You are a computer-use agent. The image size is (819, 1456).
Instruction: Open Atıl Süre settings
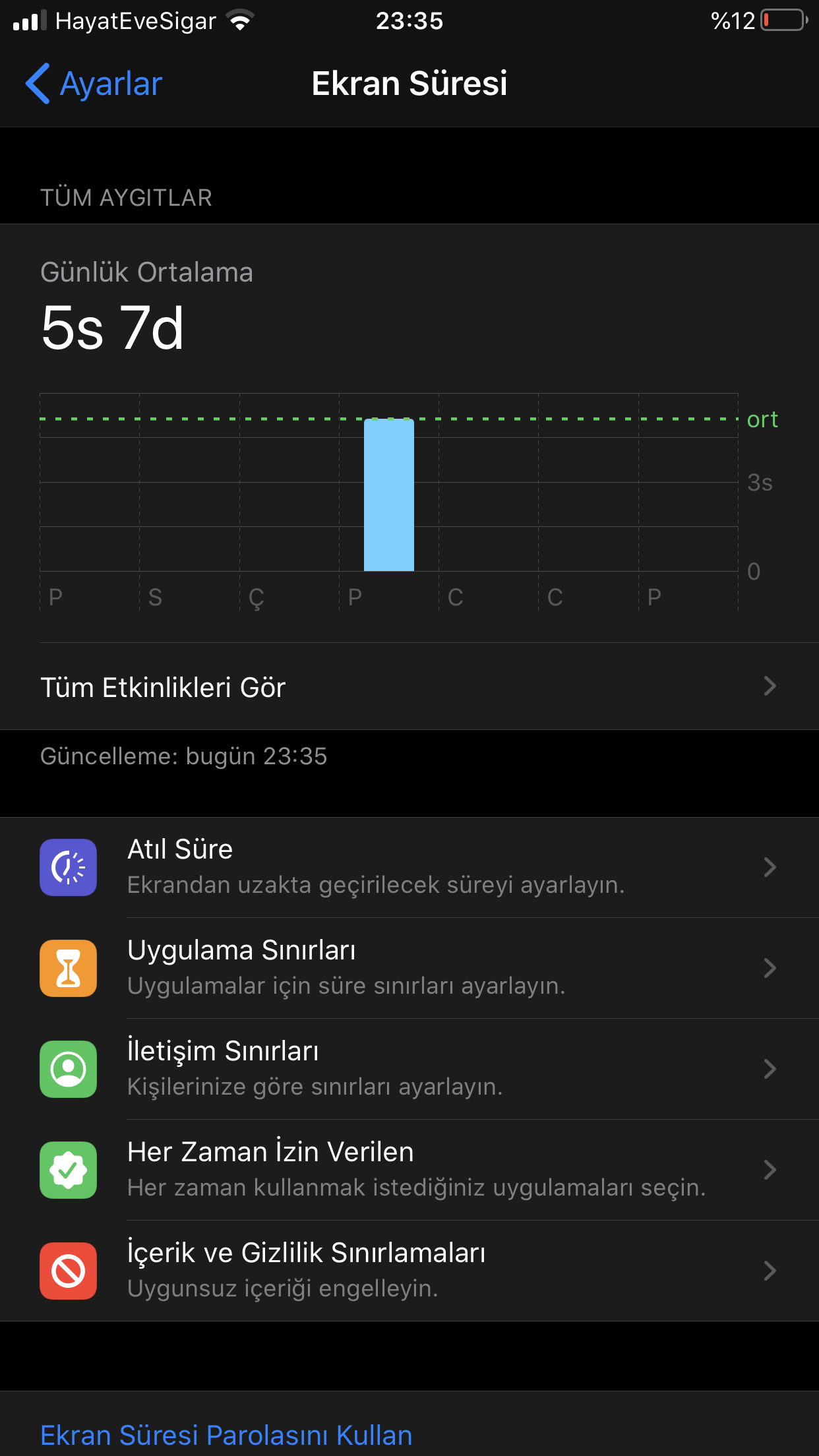409,867
